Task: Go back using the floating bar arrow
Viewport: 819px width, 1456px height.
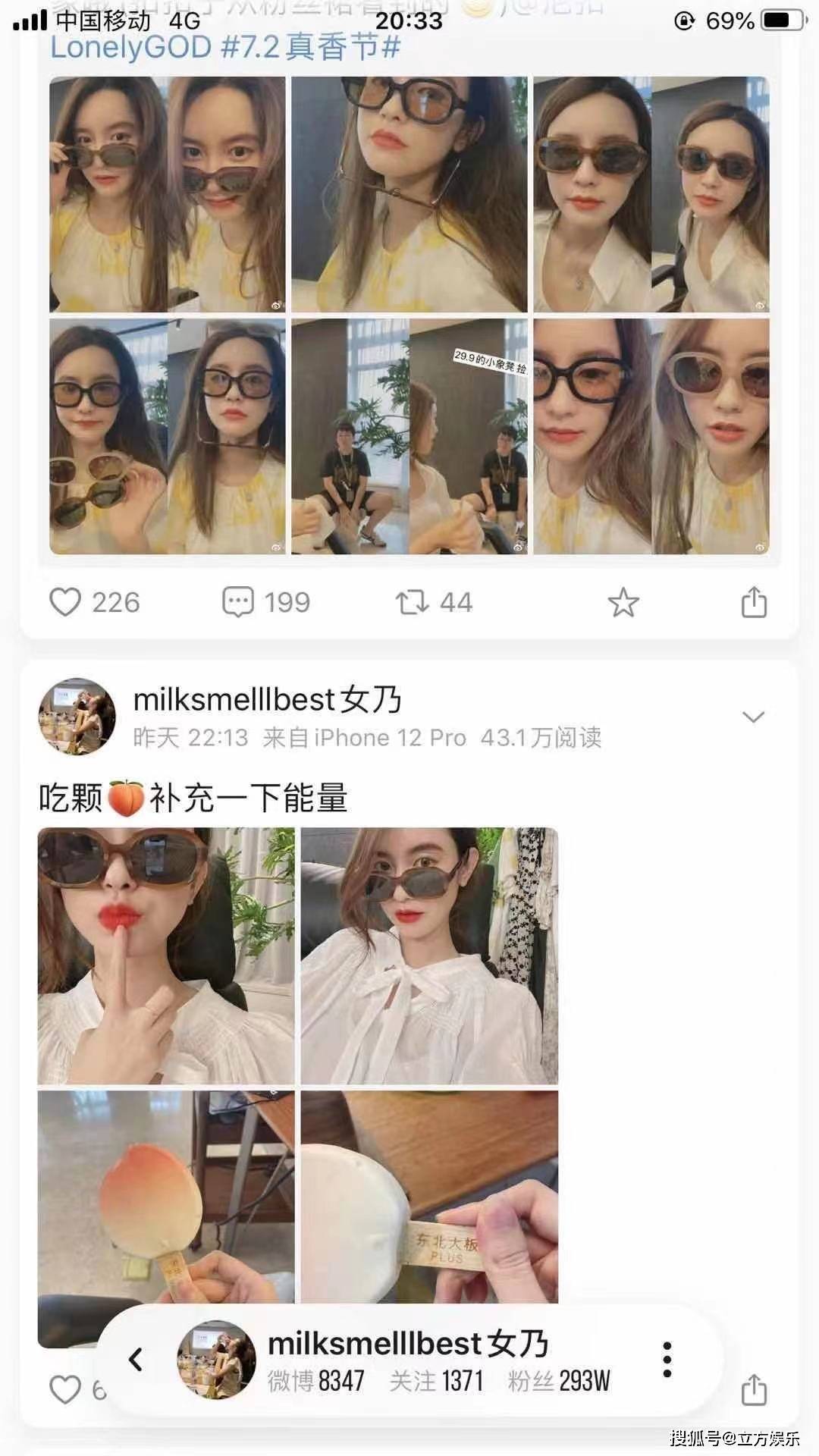Action: [136, 1360]
